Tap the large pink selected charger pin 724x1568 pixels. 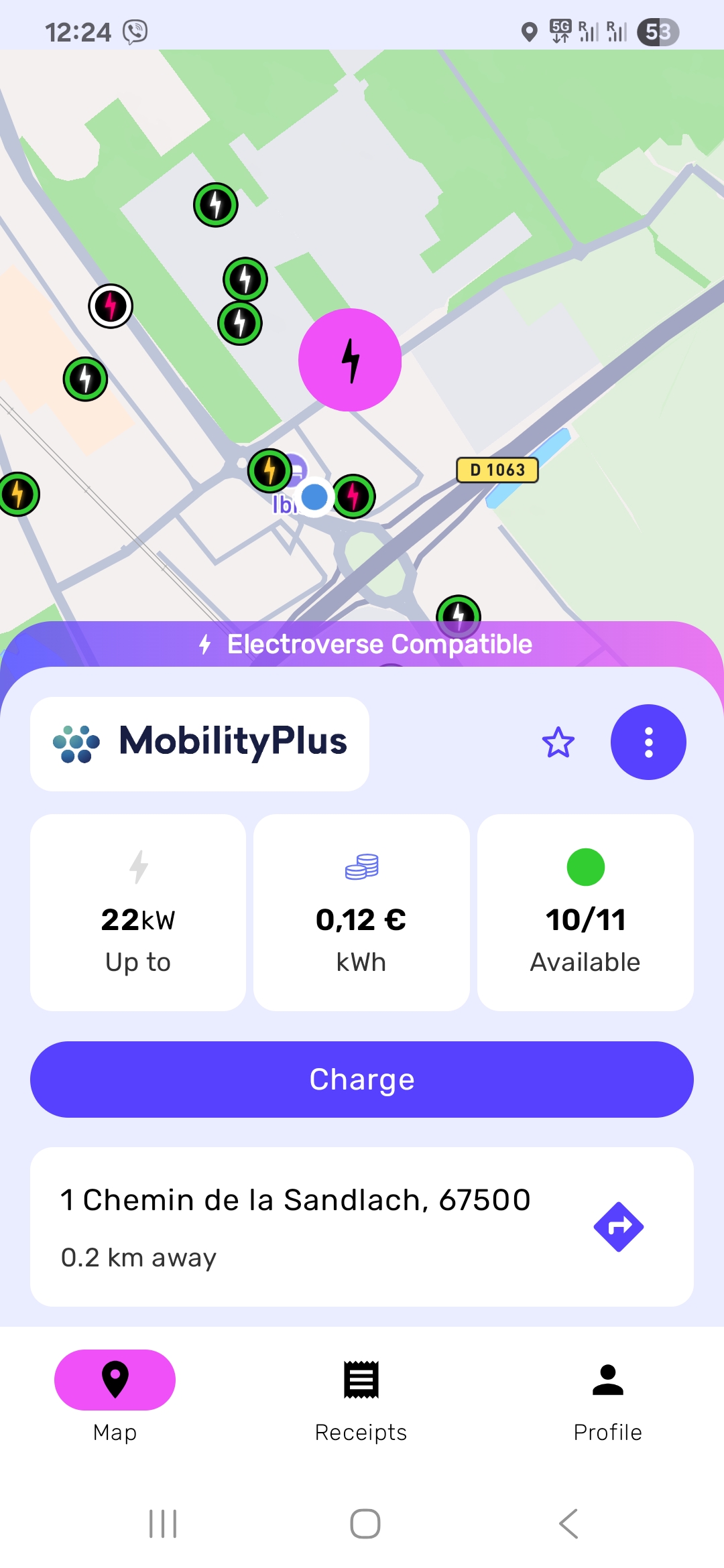point(350,360)
